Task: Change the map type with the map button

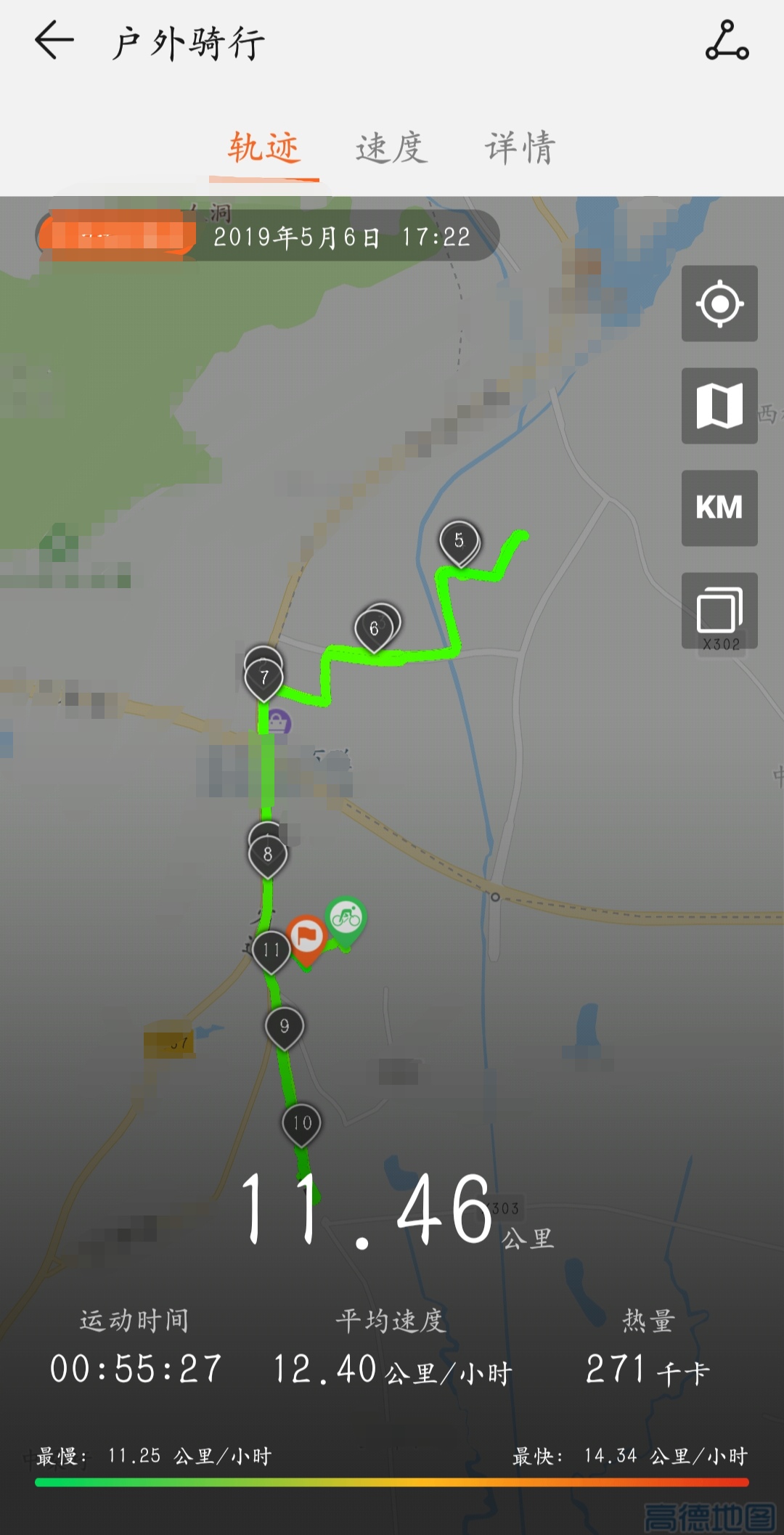Action: click(x=719, y=406)
